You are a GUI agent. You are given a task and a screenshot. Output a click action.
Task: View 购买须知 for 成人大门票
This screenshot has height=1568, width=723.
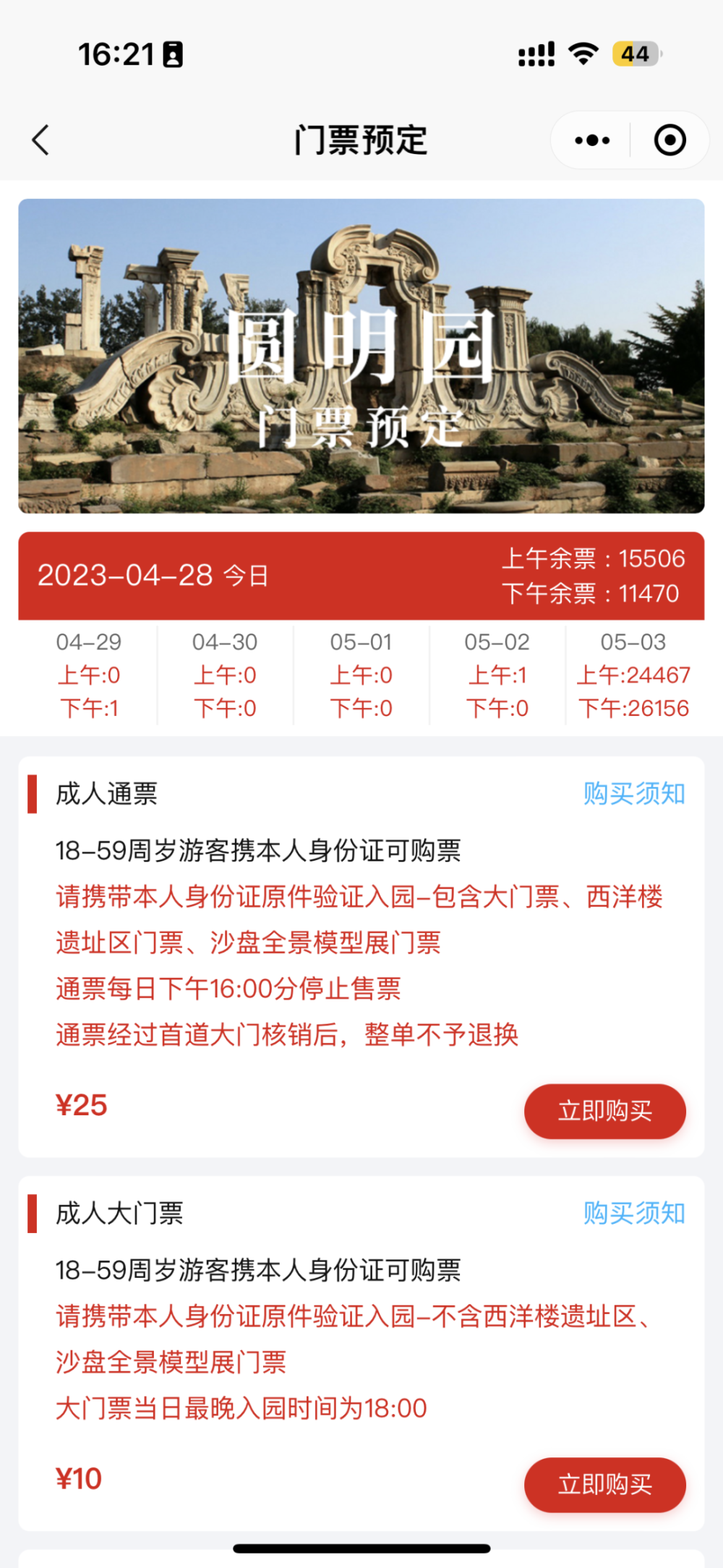tap(634, 1213)
